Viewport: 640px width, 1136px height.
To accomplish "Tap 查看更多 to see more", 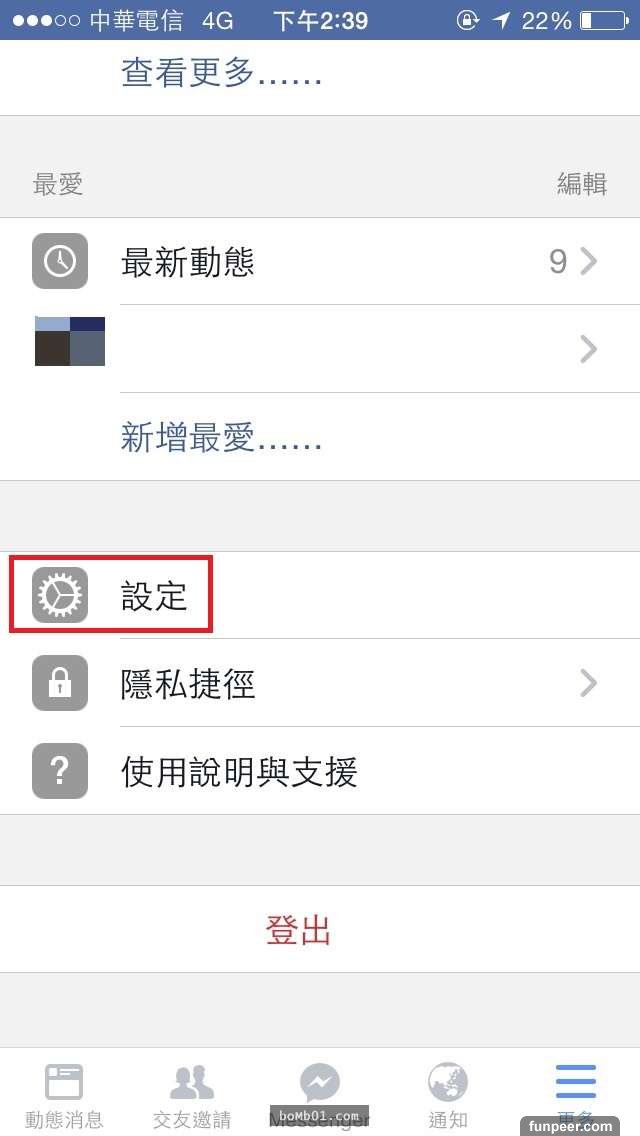I will (221, 73).
